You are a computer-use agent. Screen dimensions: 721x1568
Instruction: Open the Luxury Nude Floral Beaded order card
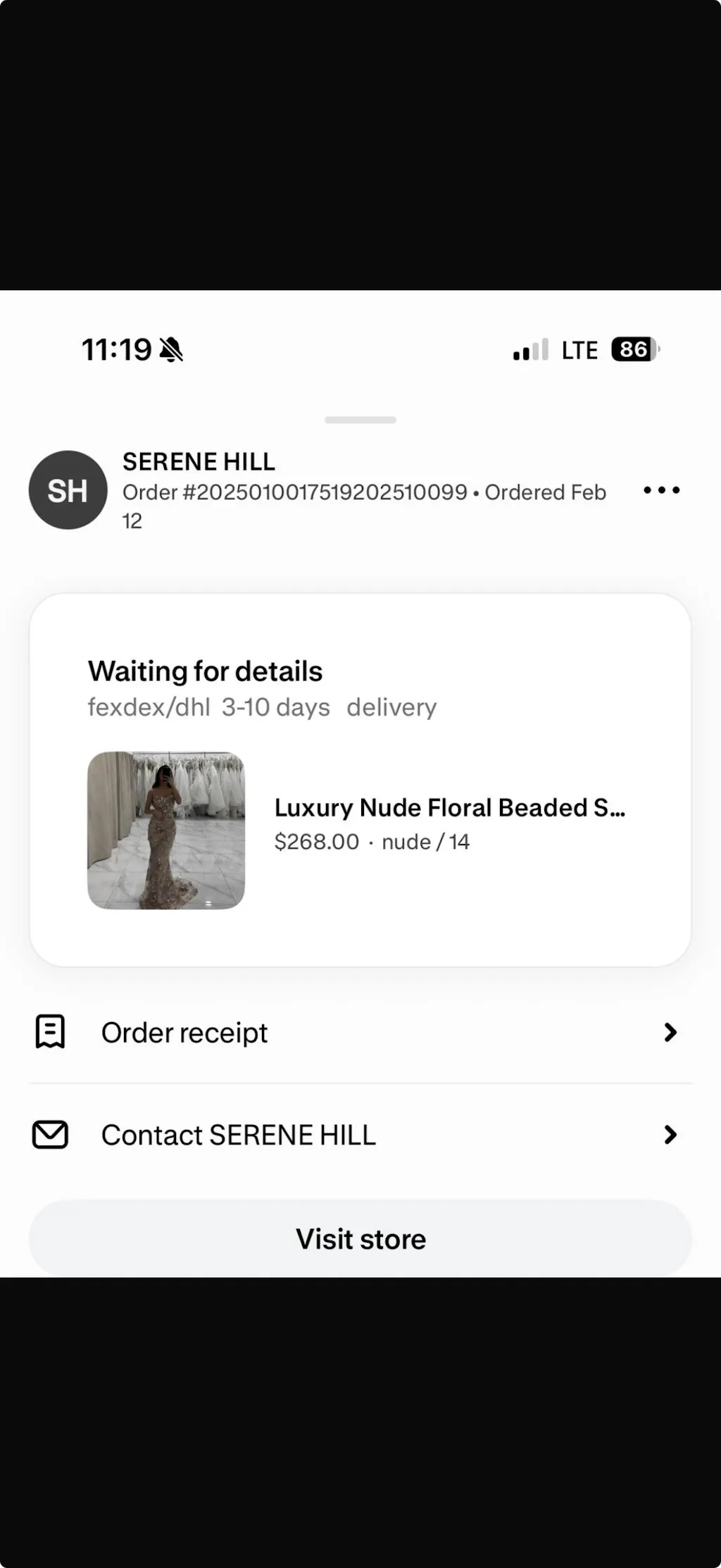(x=360, y=780)
